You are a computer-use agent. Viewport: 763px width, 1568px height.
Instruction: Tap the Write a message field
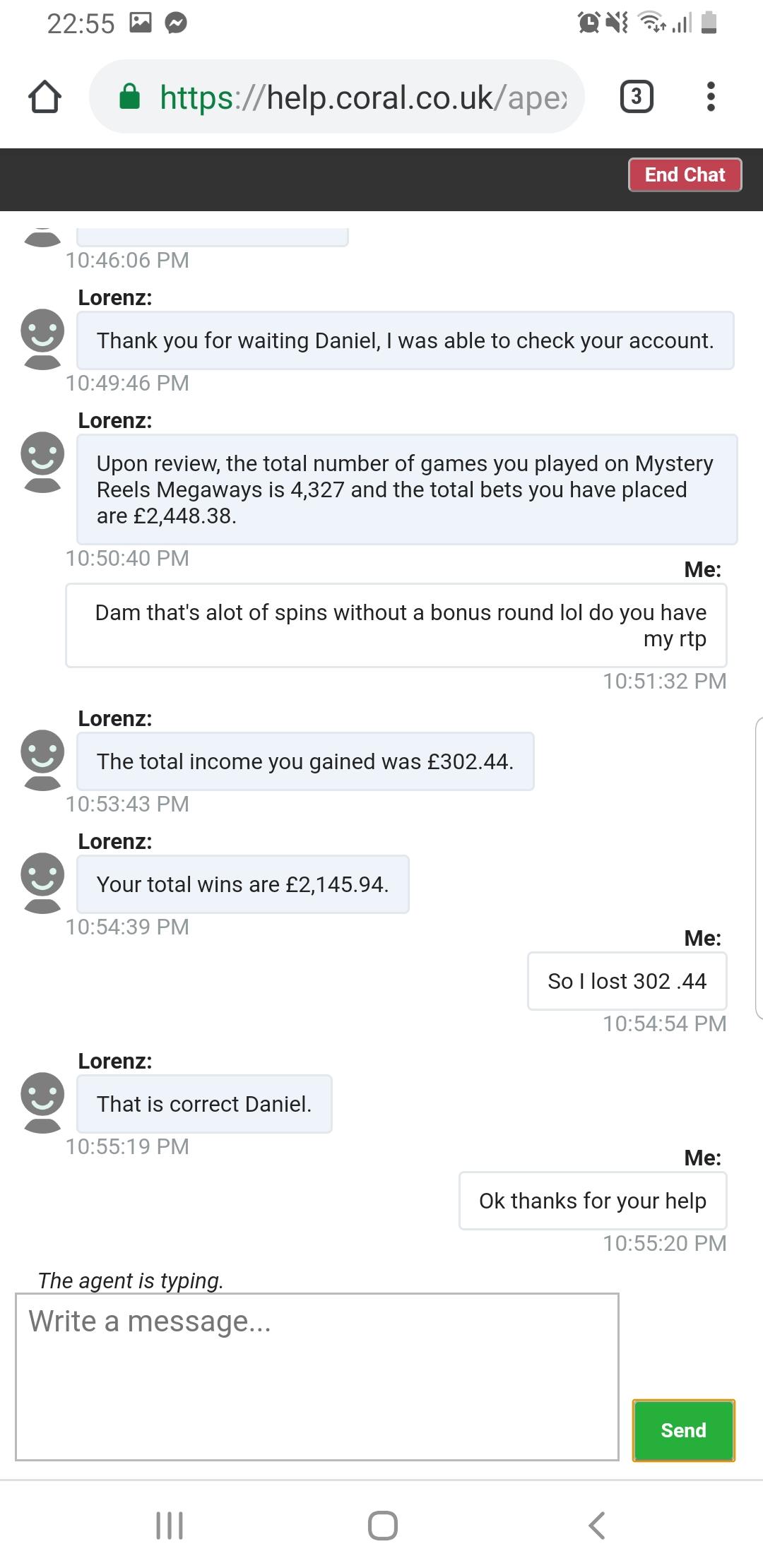pos(317,1377)
